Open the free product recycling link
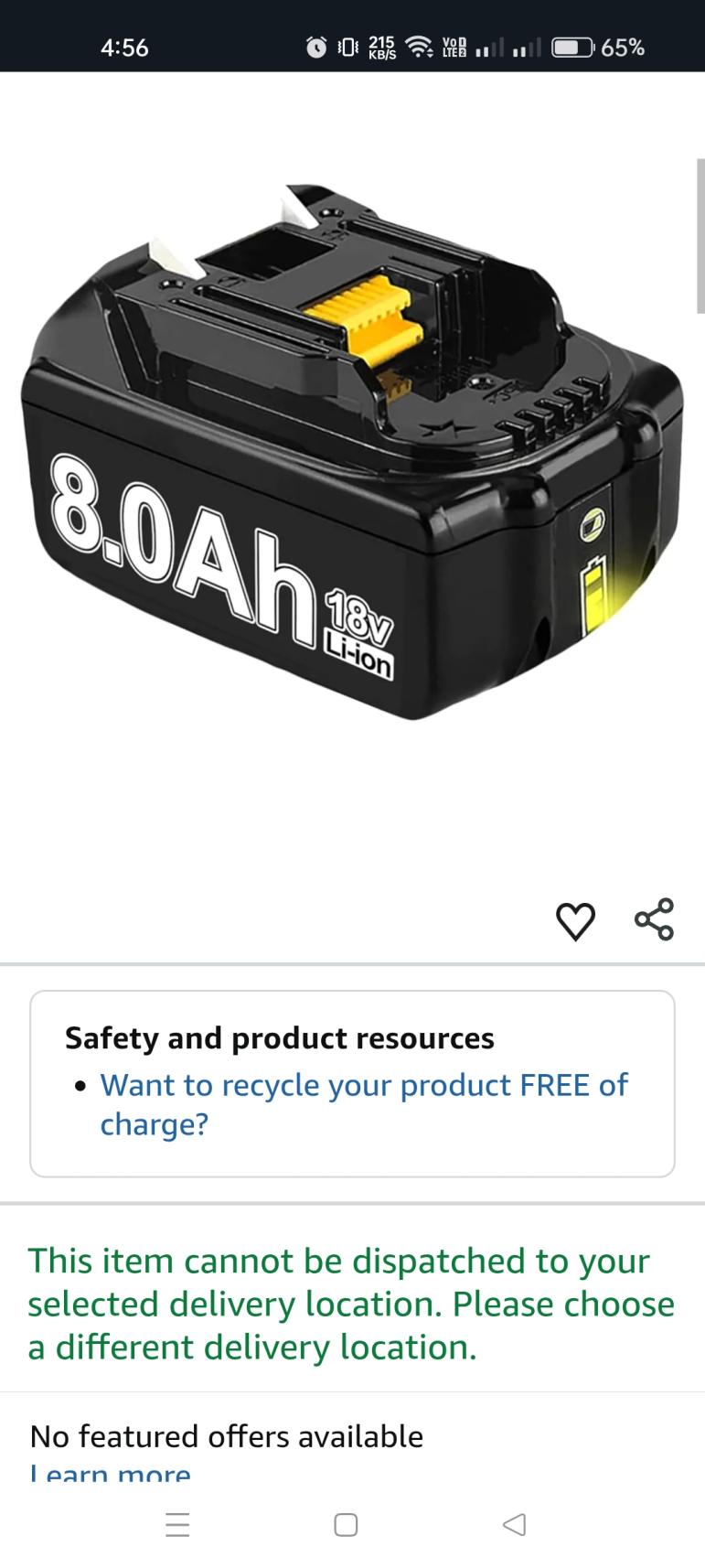The width and height of the screenshot is (705, 1568). pos(363,1103)
